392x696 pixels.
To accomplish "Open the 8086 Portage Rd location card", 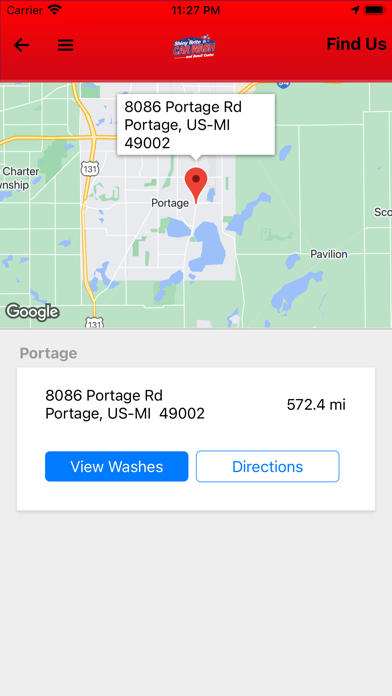I will [196, 439].
